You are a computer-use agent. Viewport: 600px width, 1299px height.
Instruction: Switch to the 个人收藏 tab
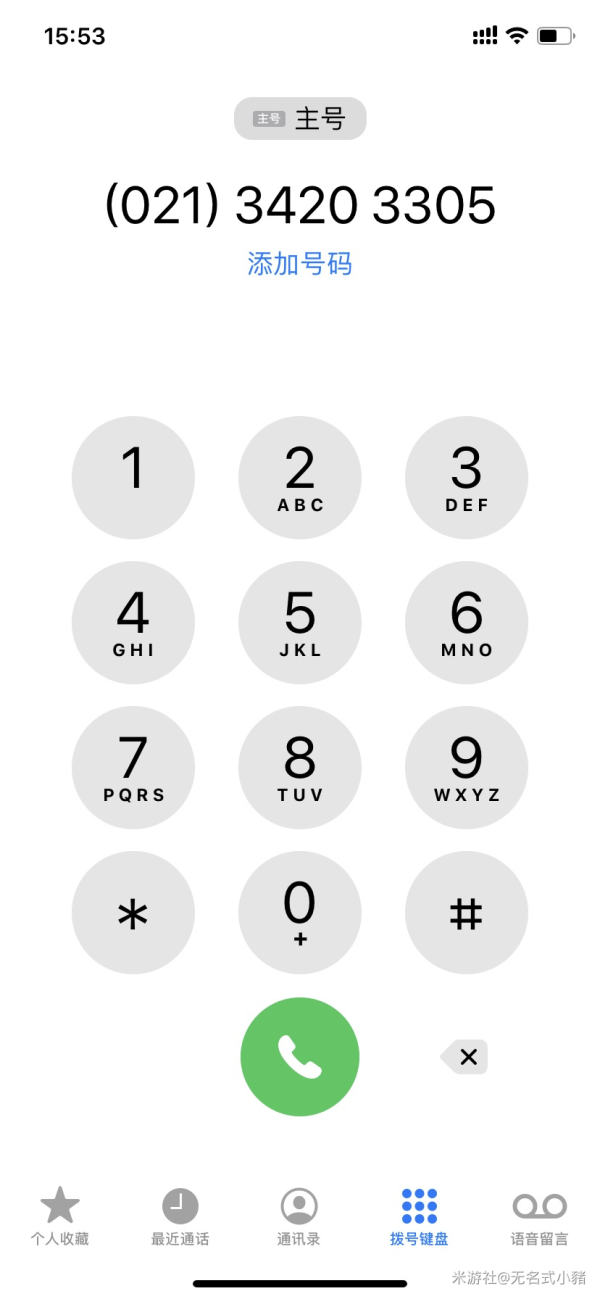pyautogui.click(x=60, y=1216)
